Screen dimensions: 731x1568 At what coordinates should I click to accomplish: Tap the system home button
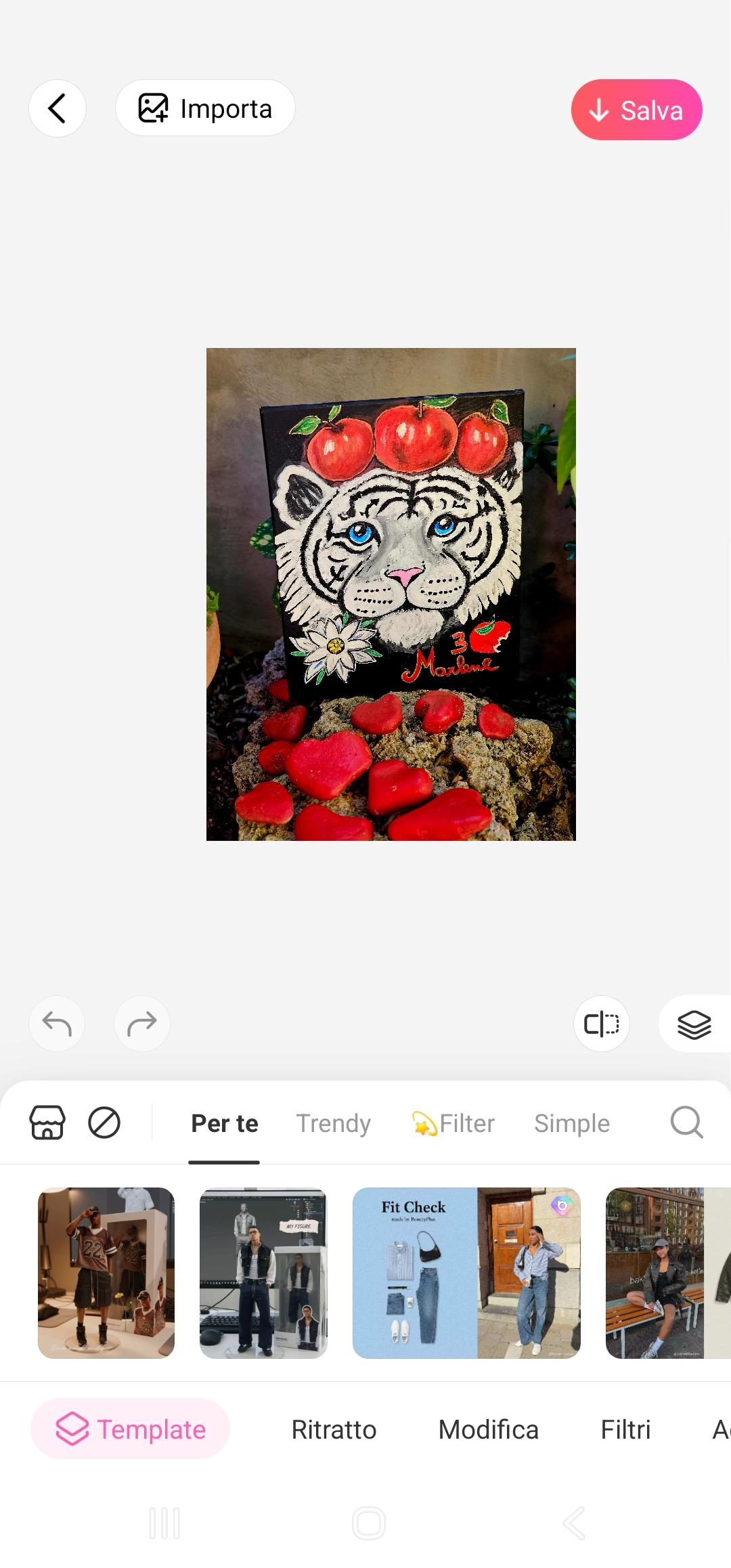point(369,1523)
